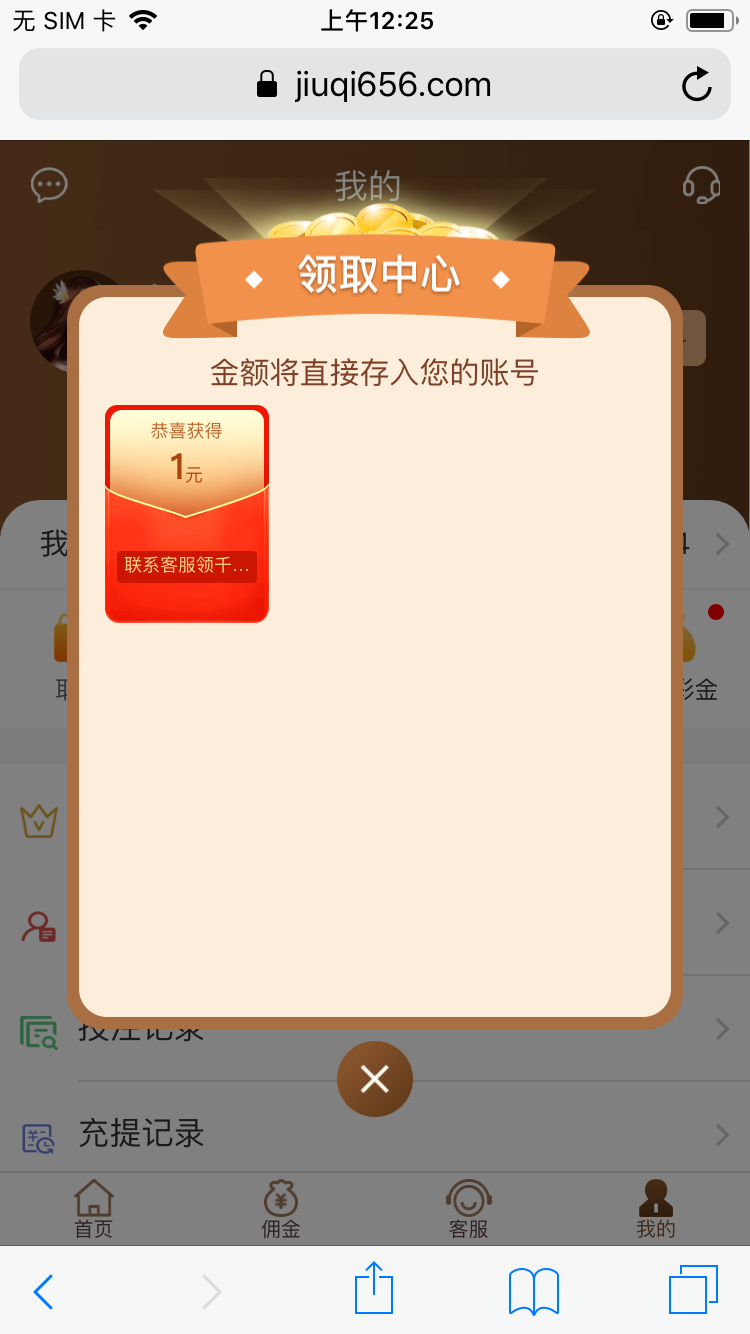Tap the 联系客服领千 button on the envelope

pyautogui.click(x=187, y=566)
